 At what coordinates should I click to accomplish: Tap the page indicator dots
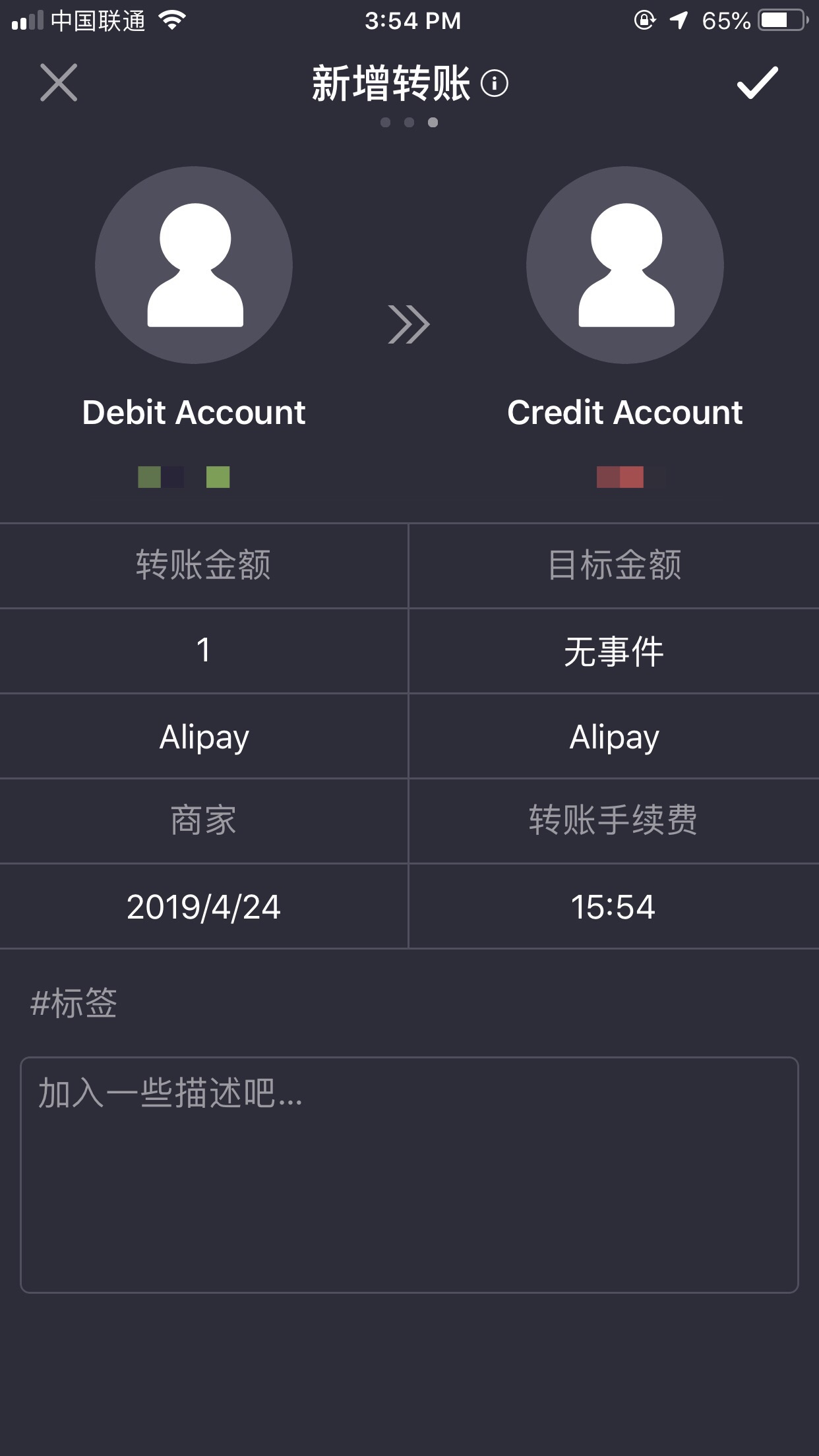coord(409,123)
